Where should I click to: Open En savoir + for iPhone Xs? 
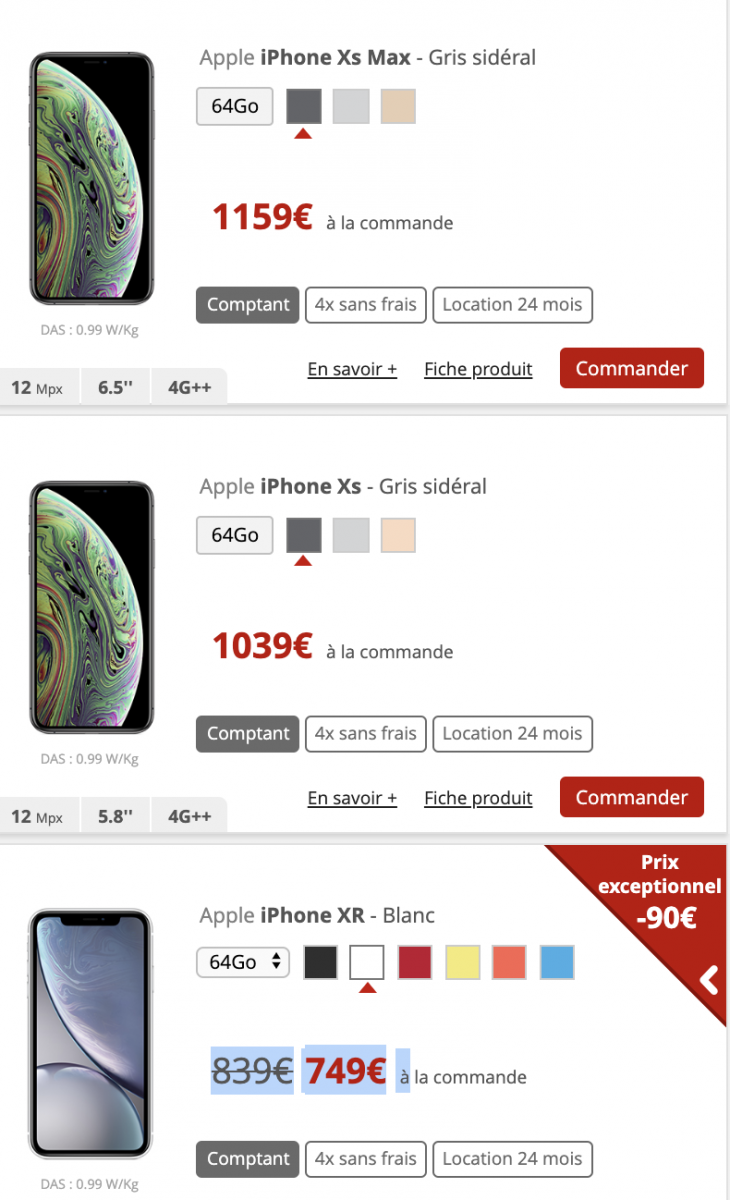tap(352, 798)
